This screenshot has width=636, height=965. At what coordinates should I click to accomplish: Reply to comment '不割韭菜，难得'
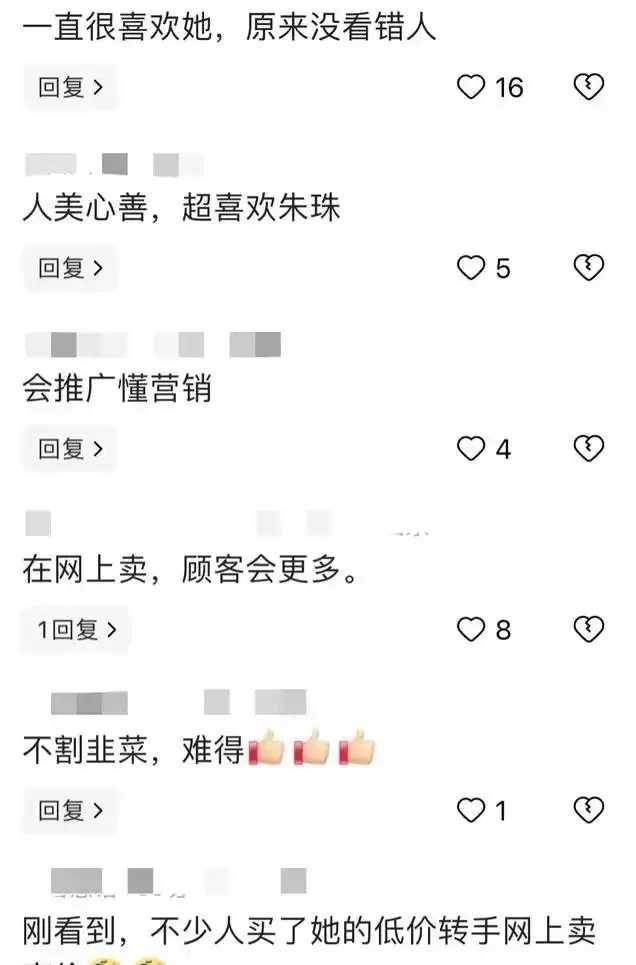pos(70,810)
